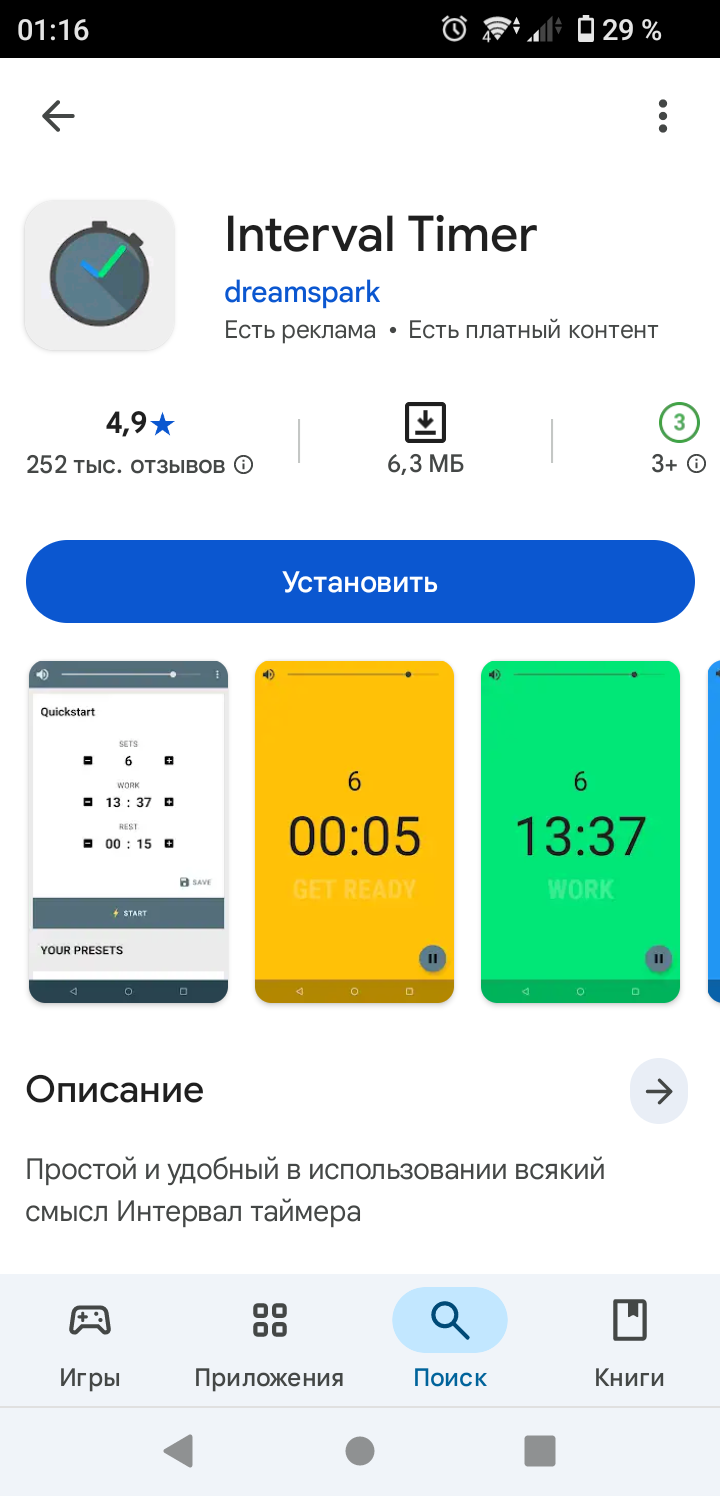Screen dimensions: 720x1496
Task: Switch to the Игры tab
Action: coord(90,1342)
